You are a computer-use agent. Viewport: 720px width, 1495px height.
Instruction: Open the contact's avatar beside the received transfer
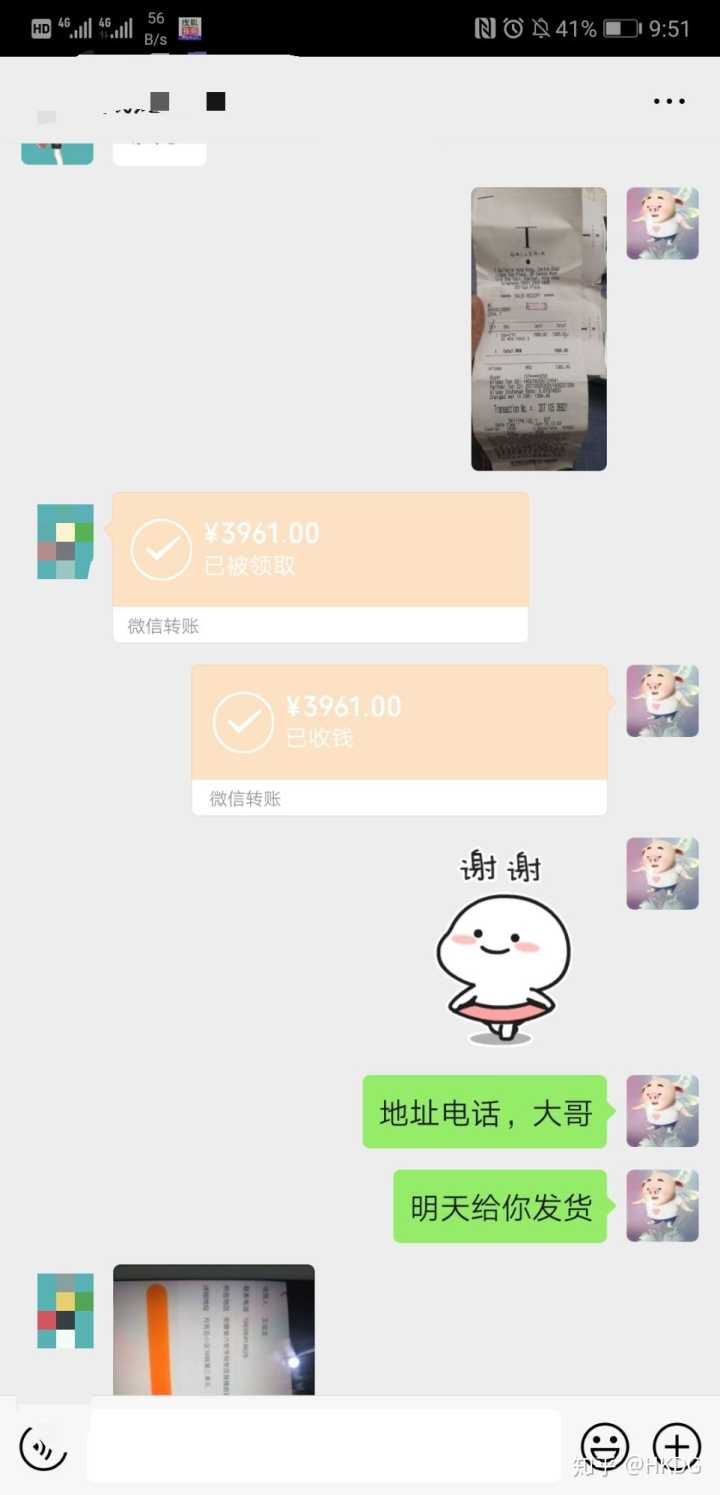click(65, 541)
